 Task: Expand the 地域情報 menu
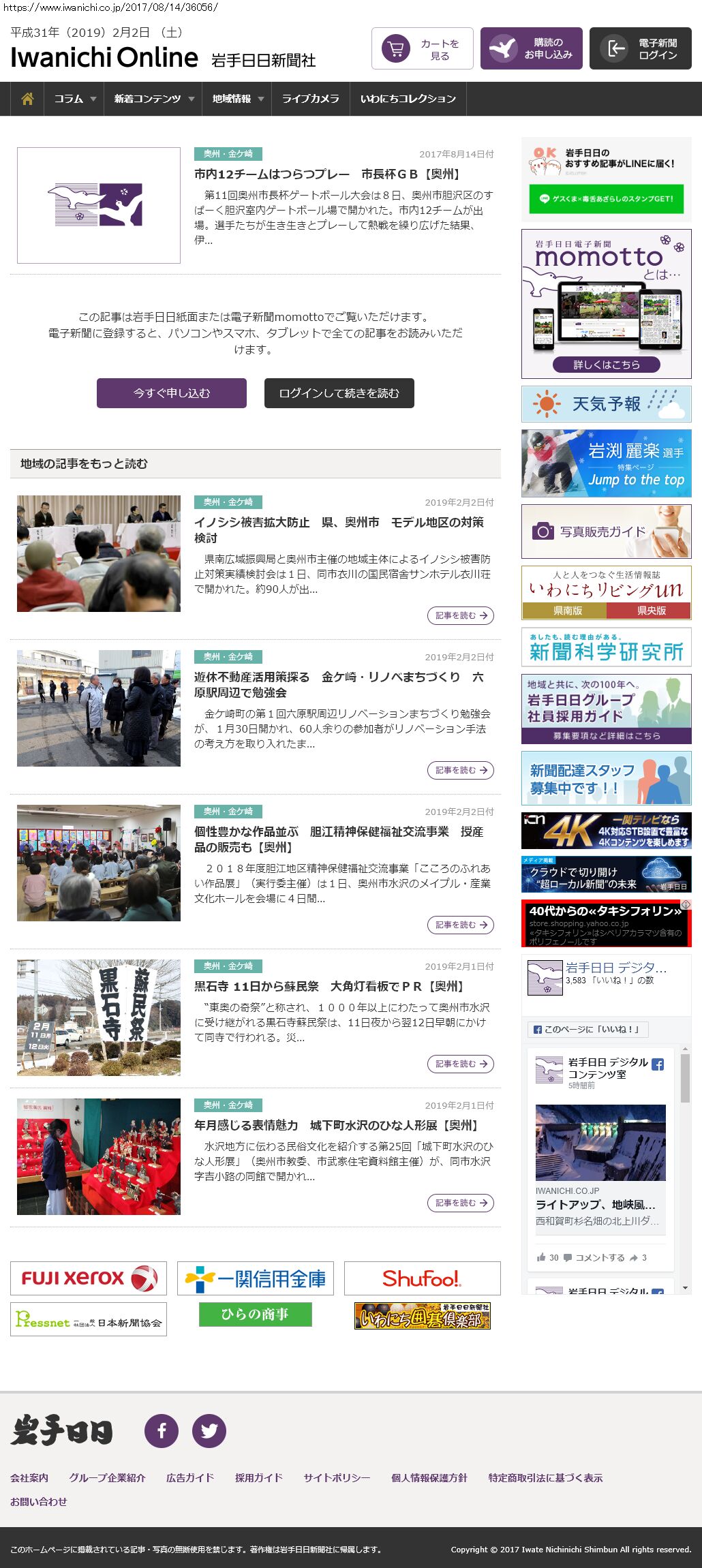(237, 99)
